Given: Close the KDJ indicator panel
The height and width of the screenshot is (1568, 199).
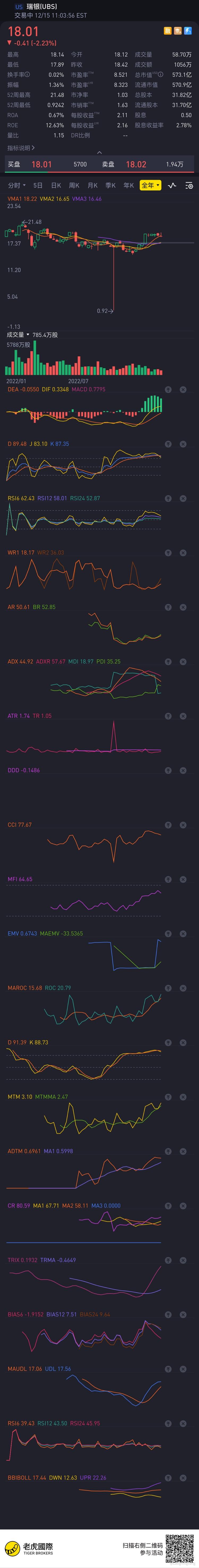Looking at the screenshot, I should click(x=183, y=444).
